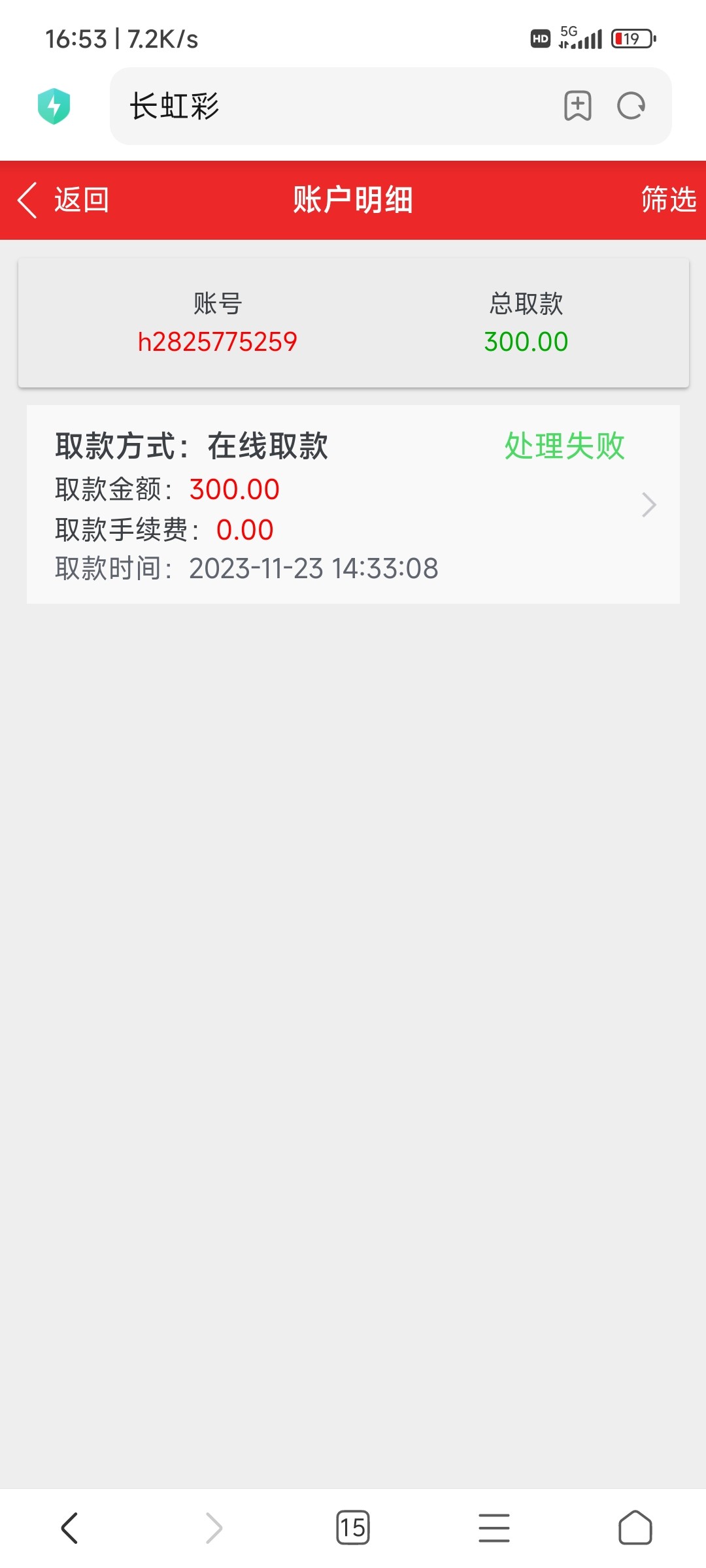Tap the green shield security icon

tap(55, 106)
